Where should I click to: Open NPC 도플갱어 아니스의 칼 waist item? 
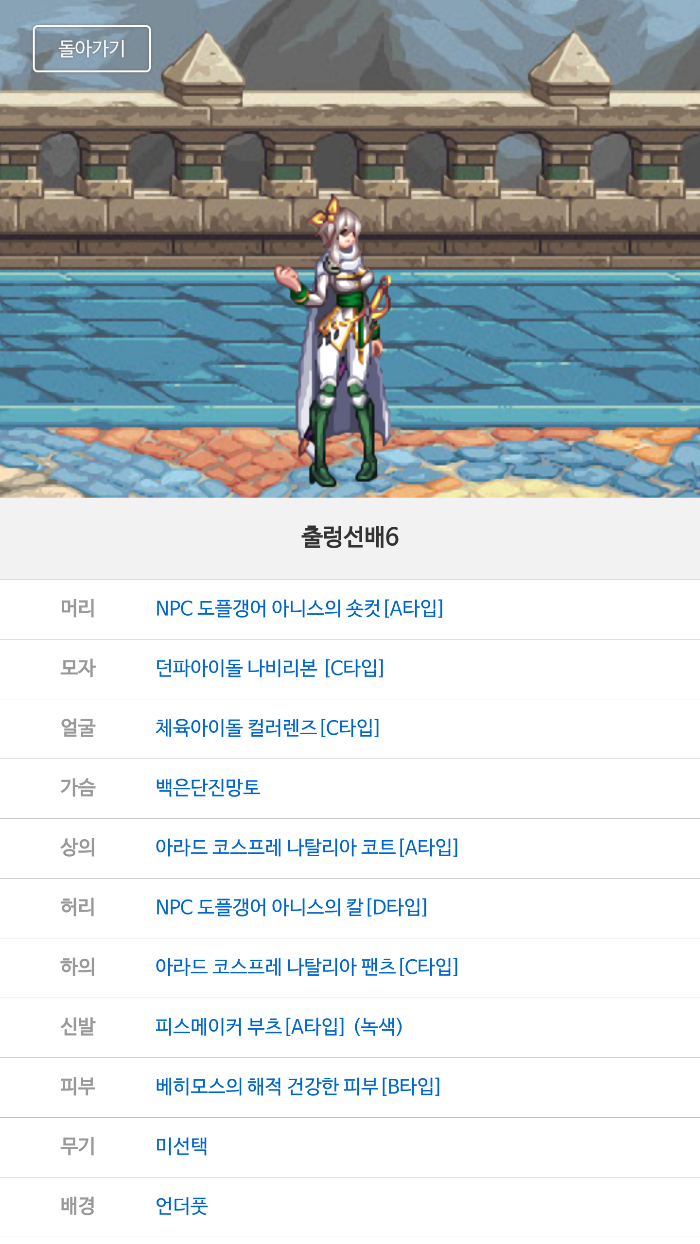pyautogui.click(x=291, y=907)
